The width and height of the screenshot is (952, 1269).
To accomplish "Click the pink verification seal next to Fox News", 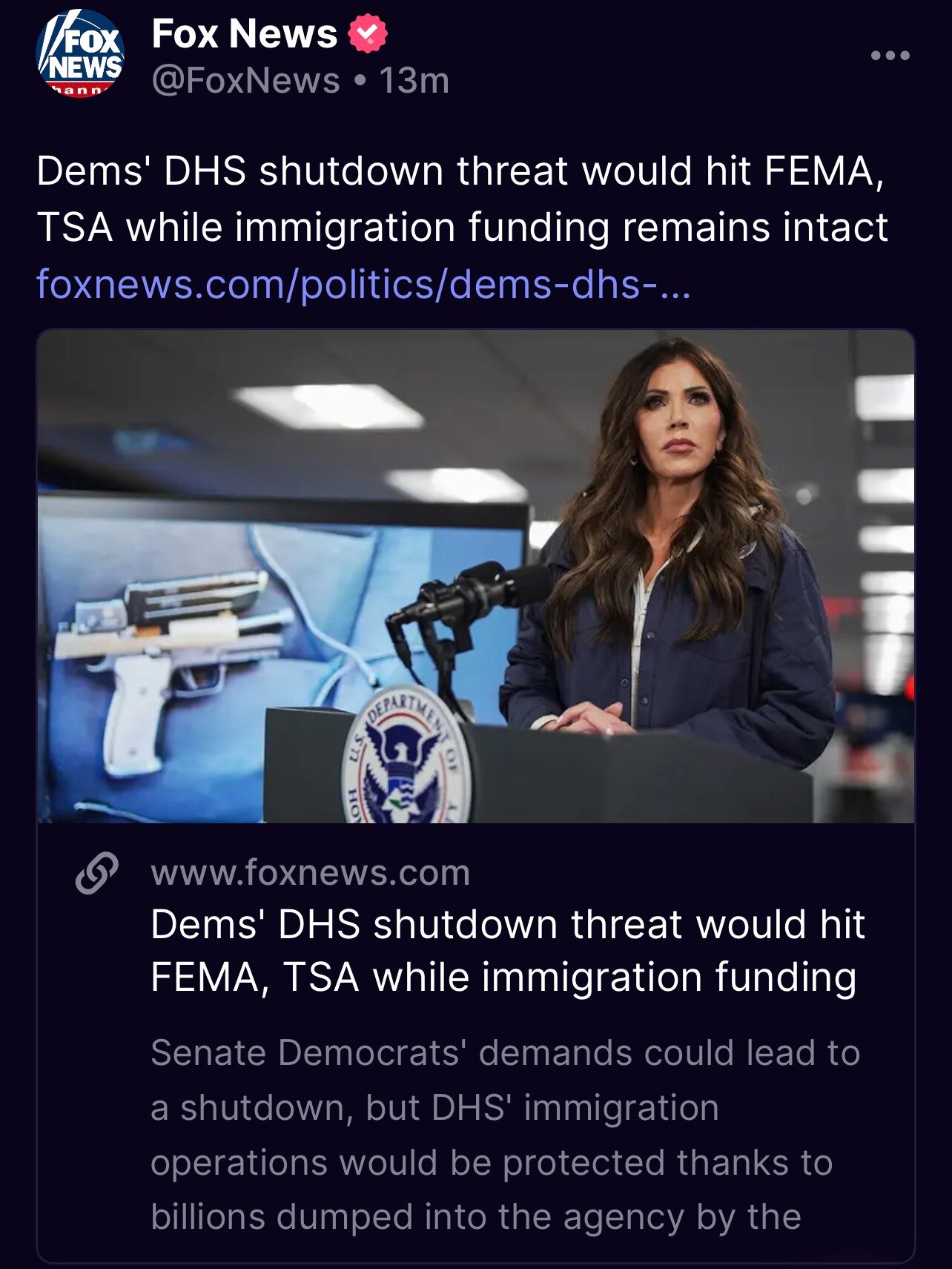I will (368, 32).
